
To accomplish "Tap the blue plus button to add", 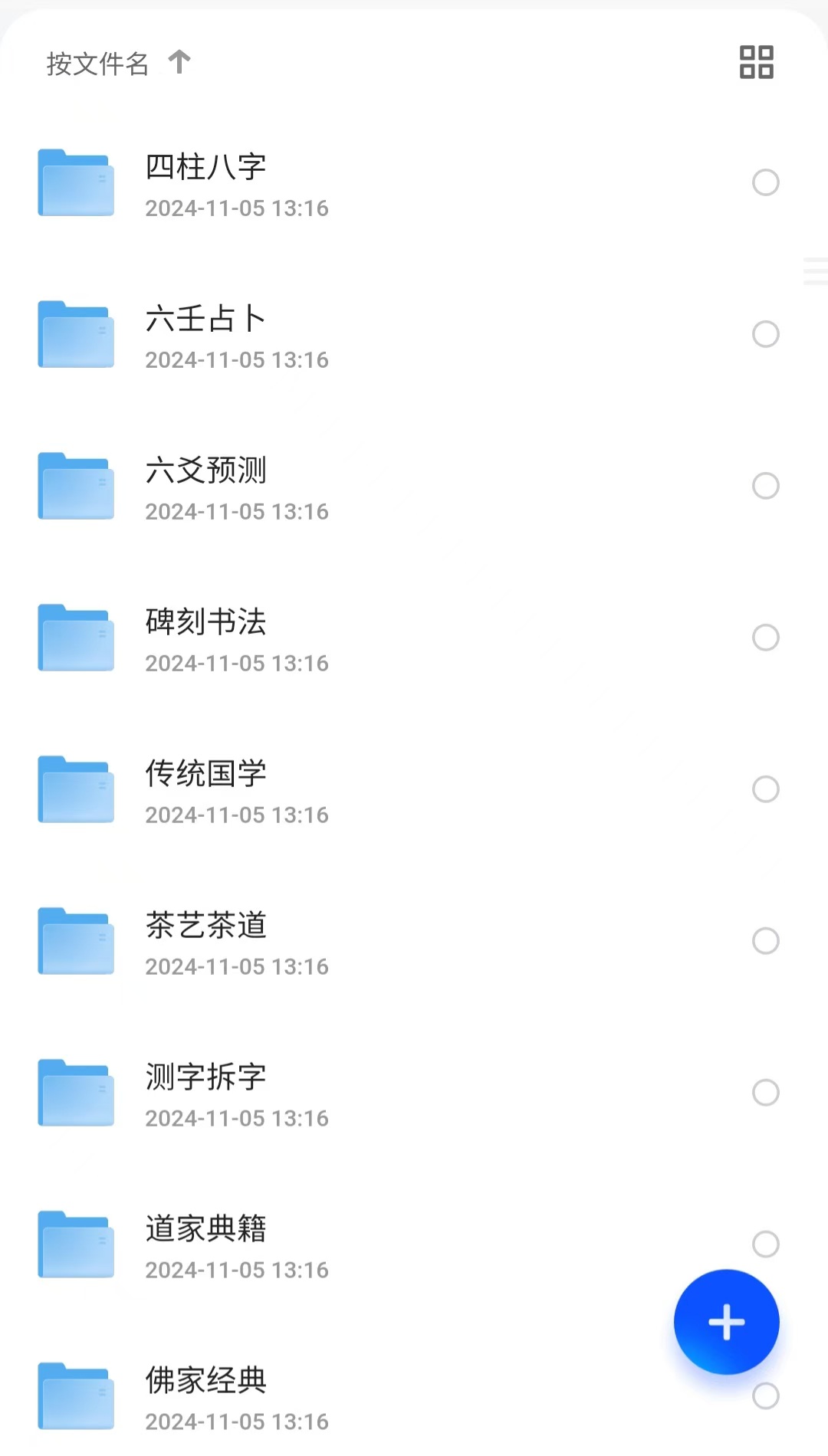I will point(726,1322).
